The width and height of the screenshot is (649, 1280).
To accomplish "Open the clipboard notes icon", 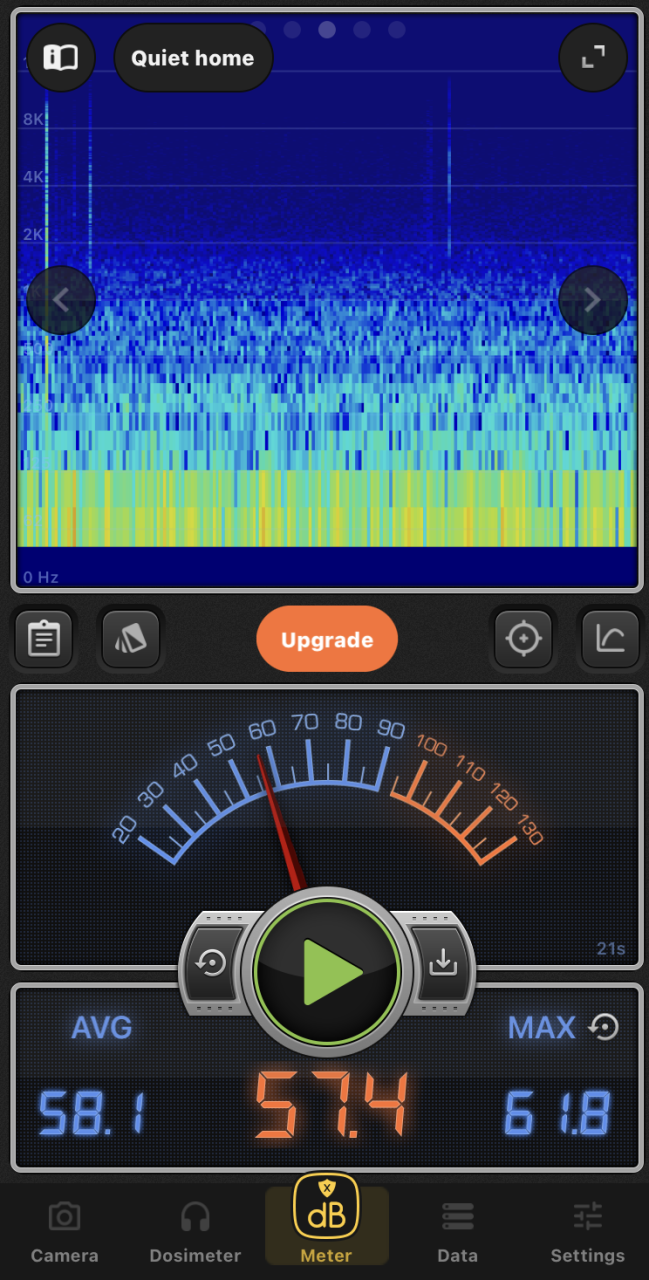I will [x=44, y=639].
